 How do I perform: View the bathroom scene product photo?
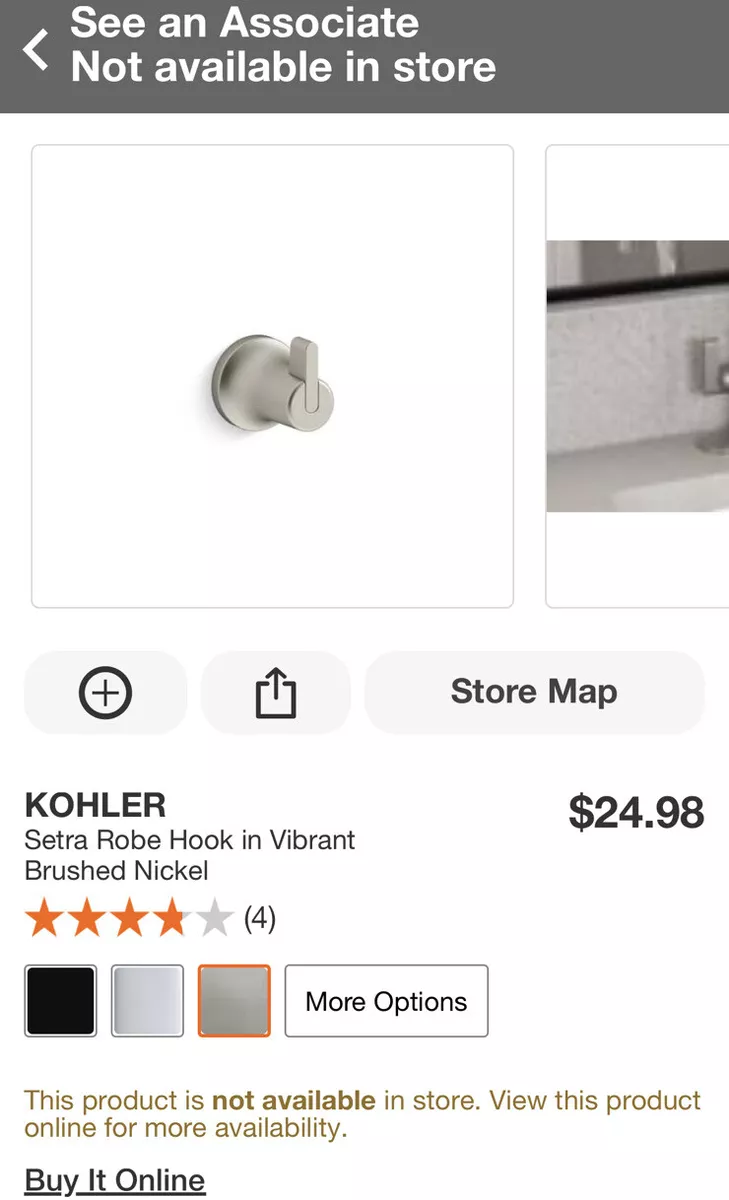pyautogui.click(x=637, y=376)
